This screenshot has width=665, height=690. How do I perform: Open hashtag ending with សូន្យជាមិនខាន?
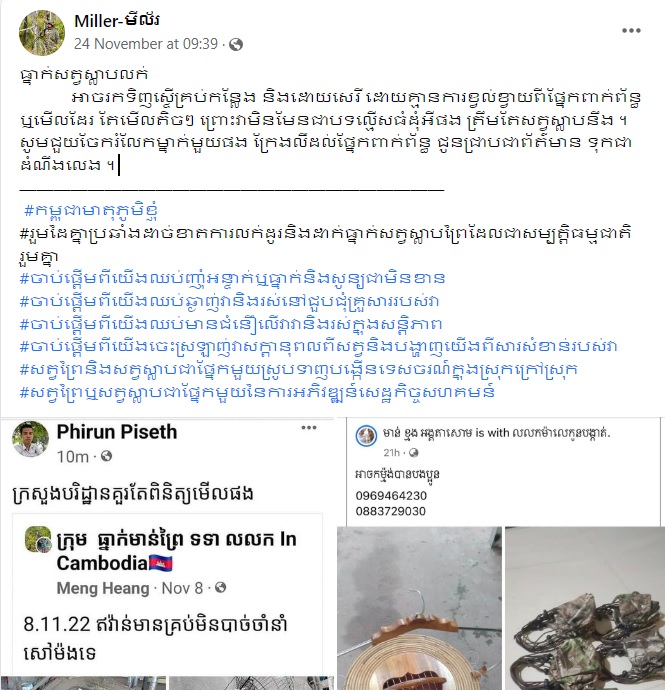point(232,277)
